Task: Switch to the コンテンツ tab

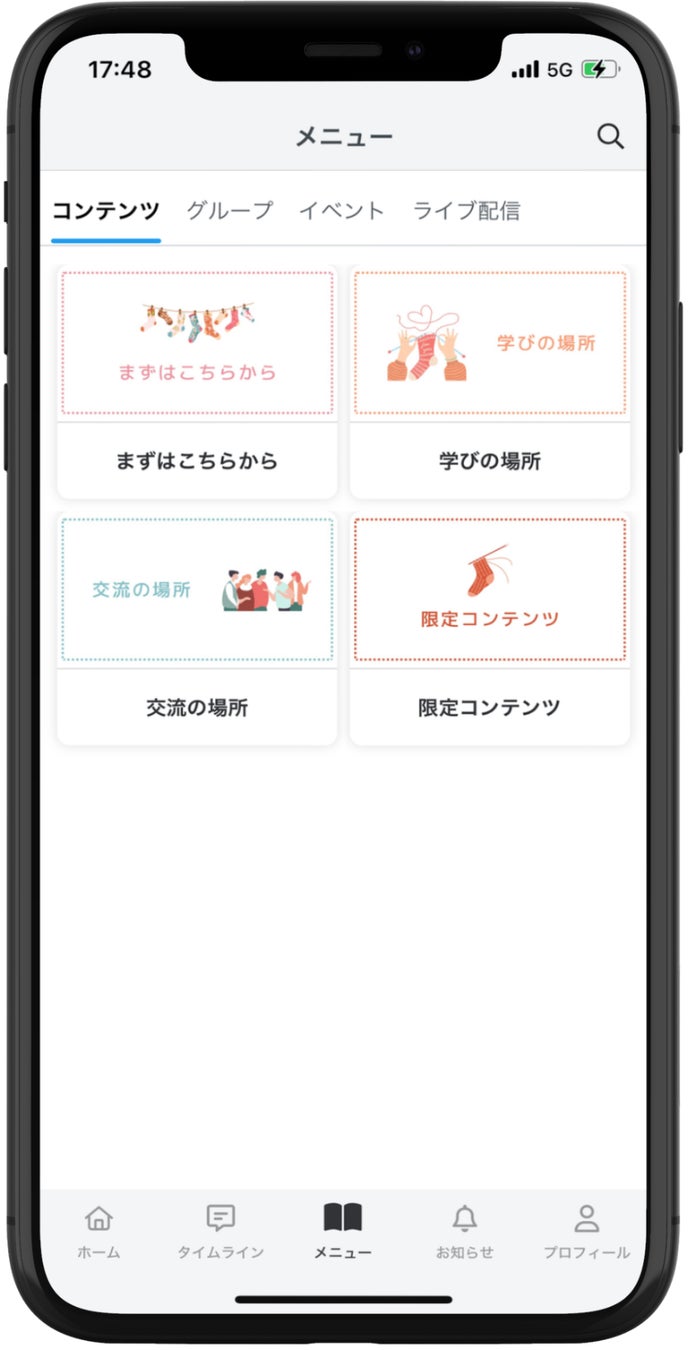Action: point(105,211)
